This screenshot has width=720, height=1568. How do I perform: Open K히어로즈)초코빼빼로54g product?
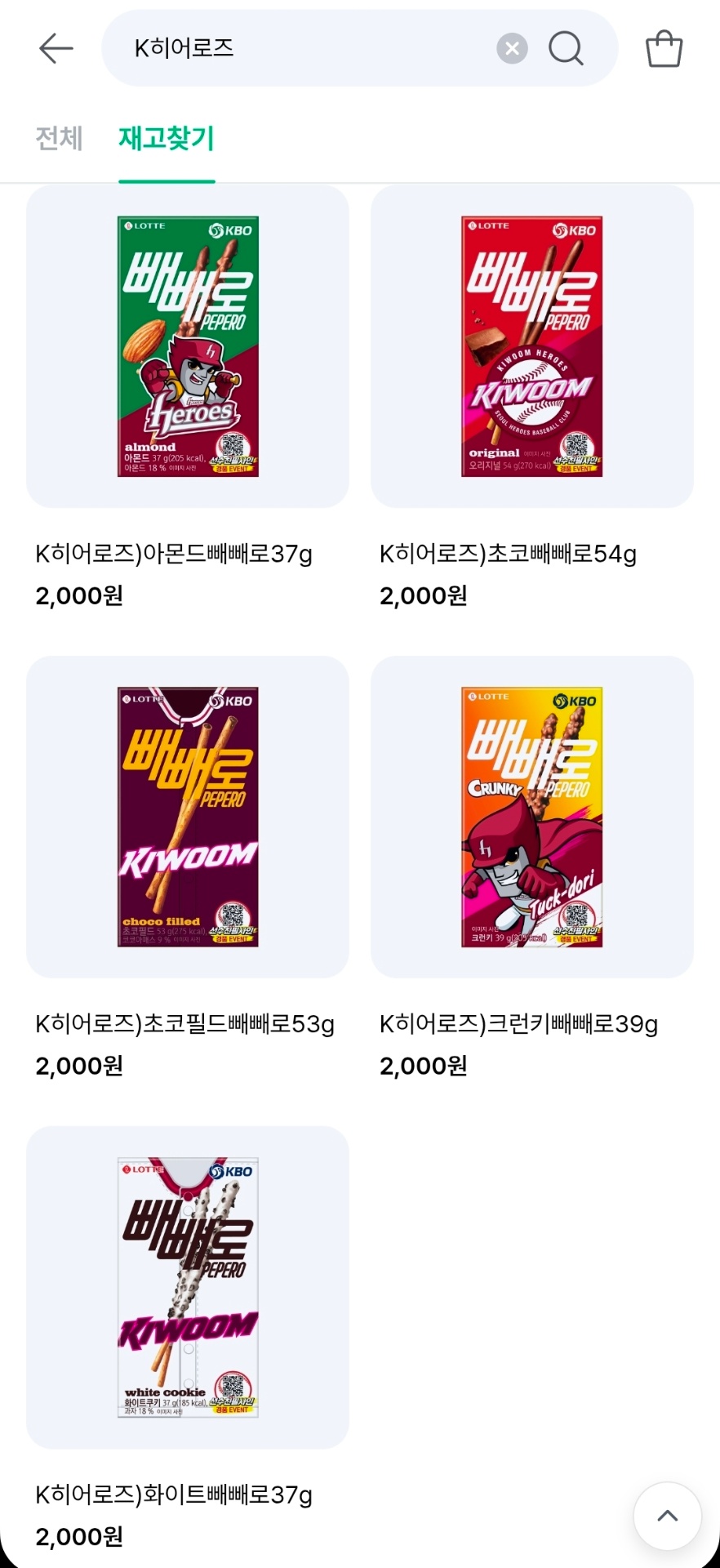tap(532, 346)
